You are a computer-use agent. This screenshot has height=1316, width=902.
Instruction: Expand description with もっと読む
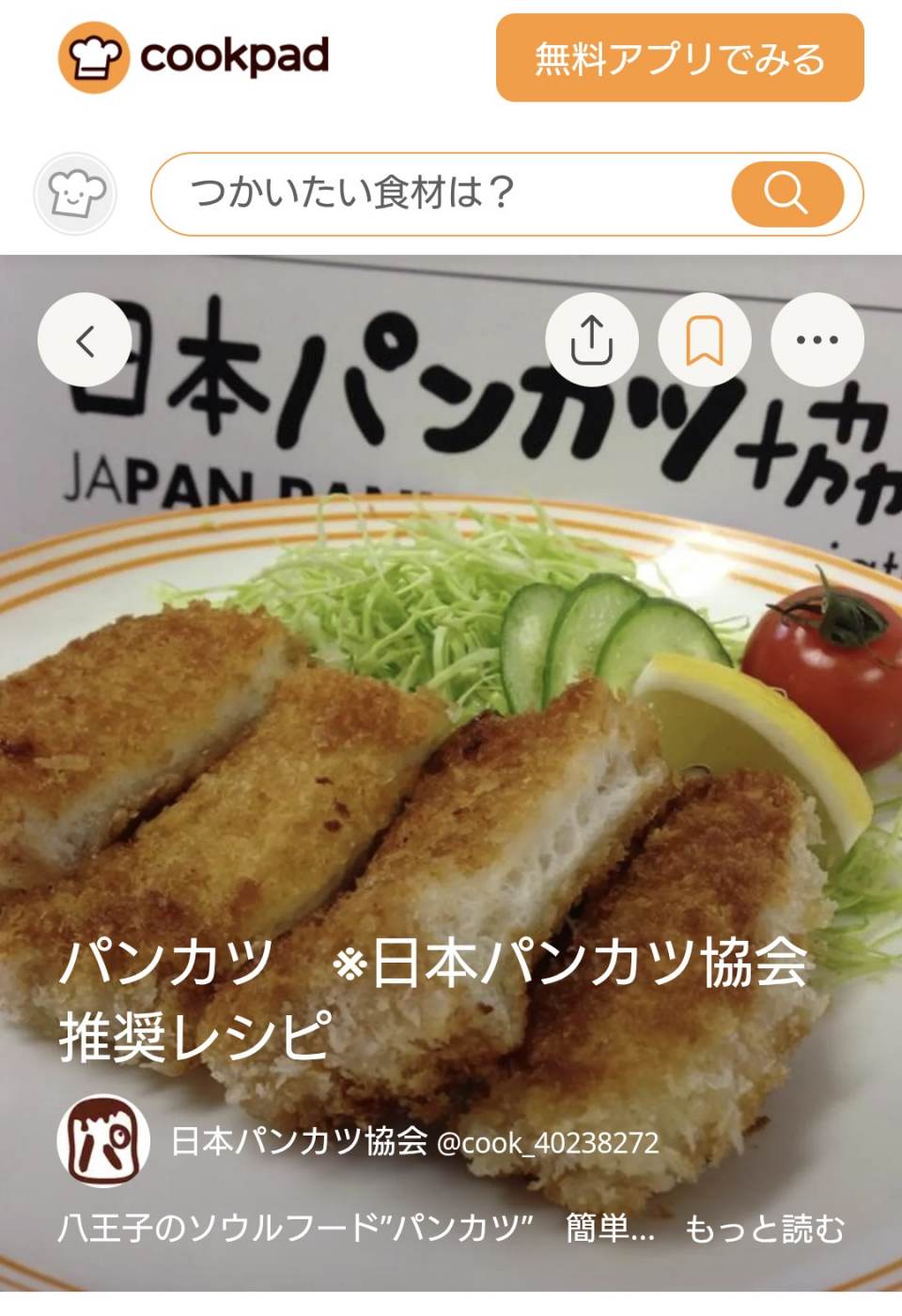[x=764, y=1229]
